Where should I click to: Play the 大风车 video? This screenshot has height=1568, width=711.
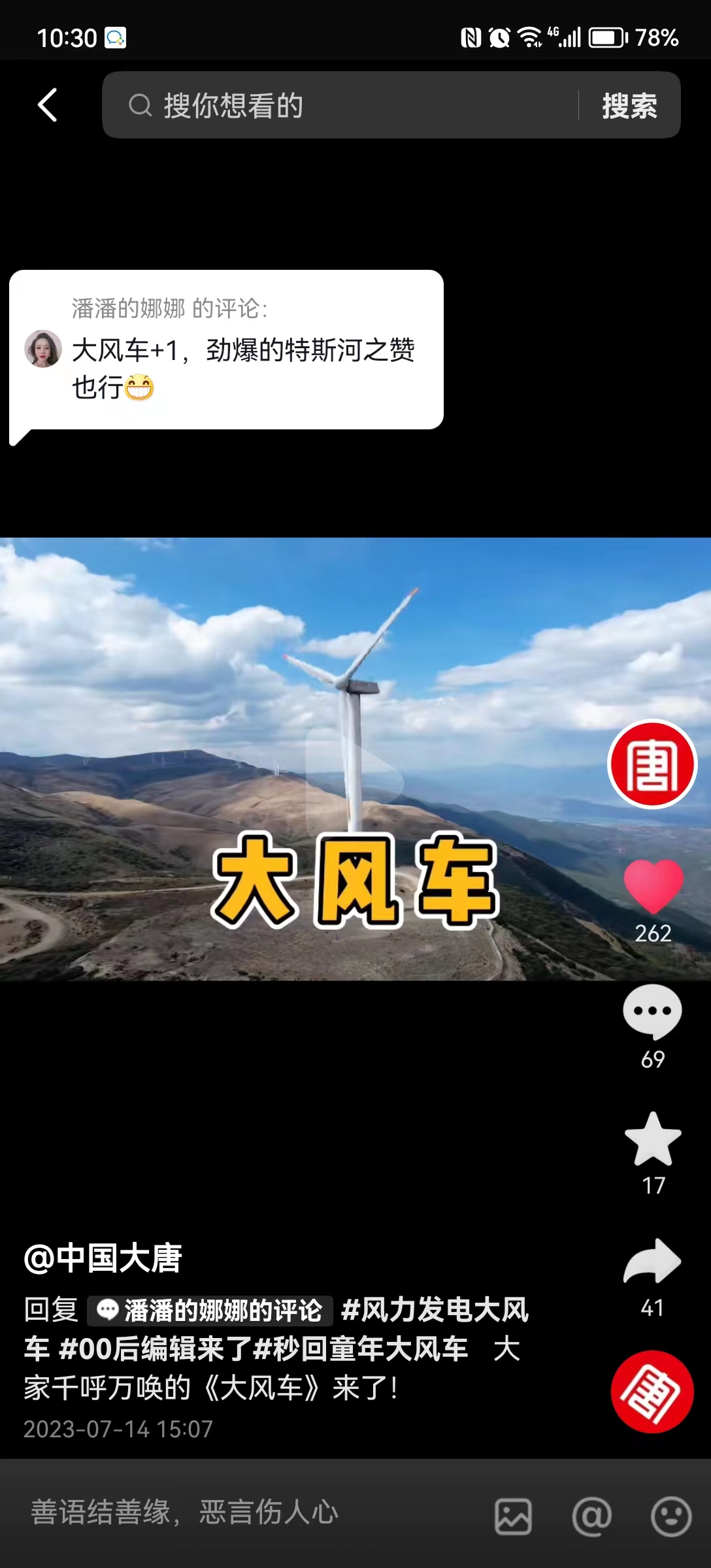(x=355, y=779)
